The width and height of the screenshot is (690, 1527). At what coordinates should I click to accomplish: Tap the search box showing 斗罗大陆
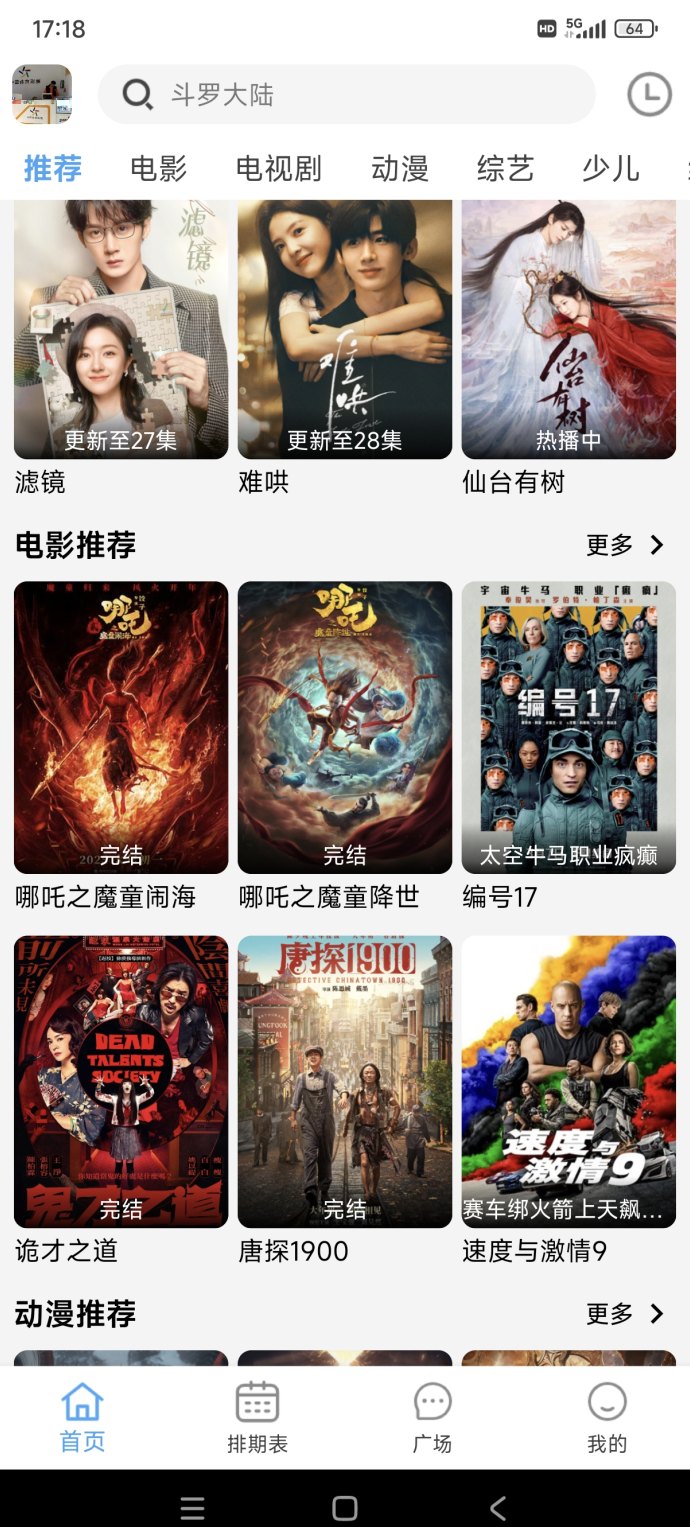pyautogui.click(x=346, y=95)
